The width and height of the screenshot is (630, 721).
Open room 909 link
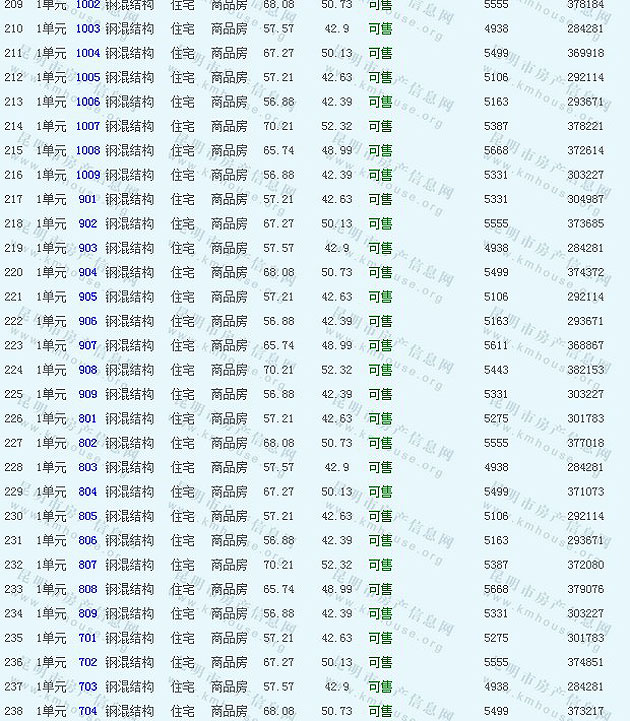[x=88, y=394]
